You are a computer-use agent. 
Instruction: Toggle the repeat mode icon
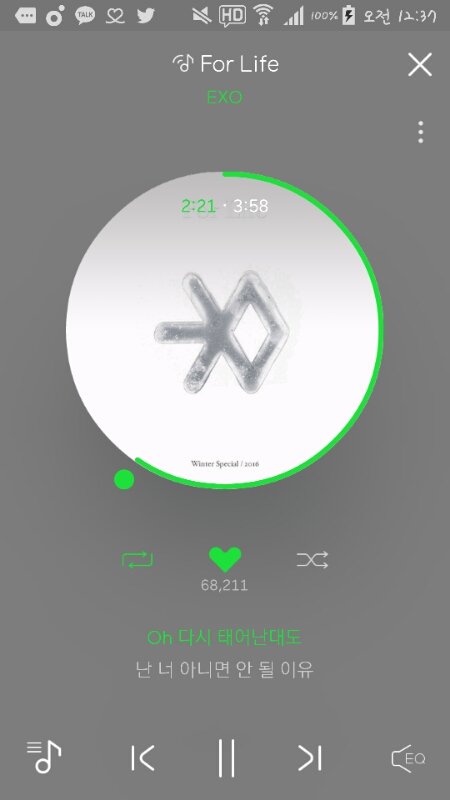coord(137,560)
